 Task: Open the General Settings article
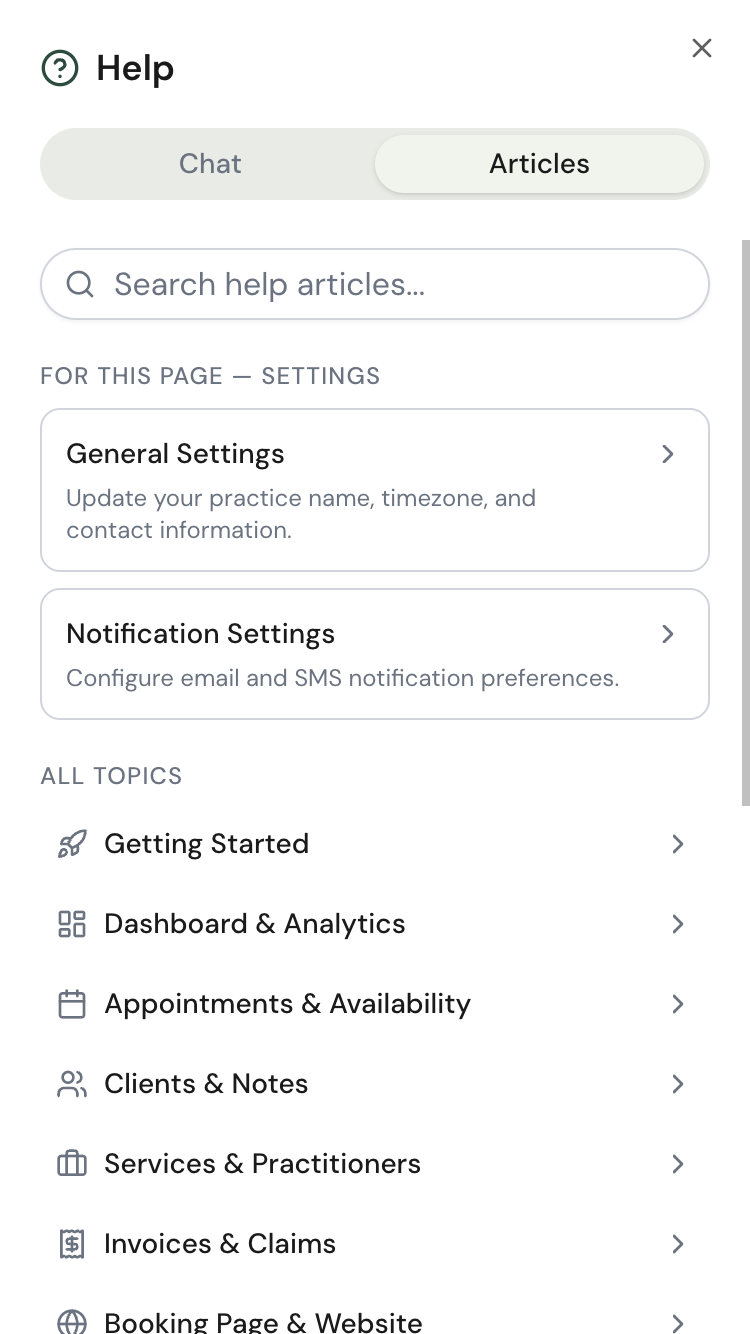click(x=375, y=490)
